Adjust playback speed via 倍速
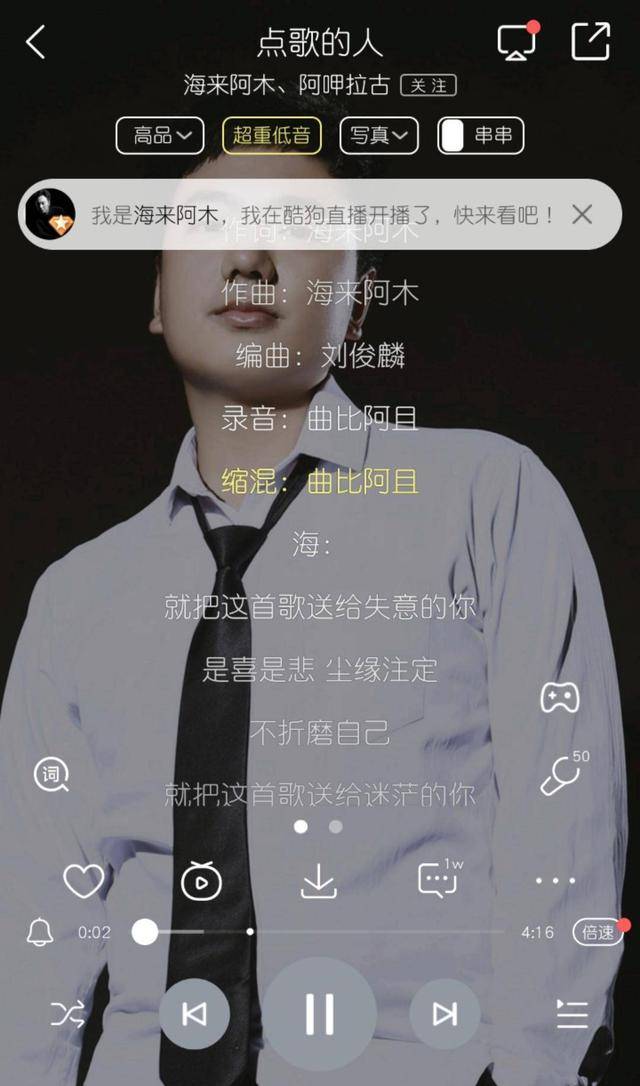The width and height of the screenshot is (640, 1086). (x=598, y=932)
